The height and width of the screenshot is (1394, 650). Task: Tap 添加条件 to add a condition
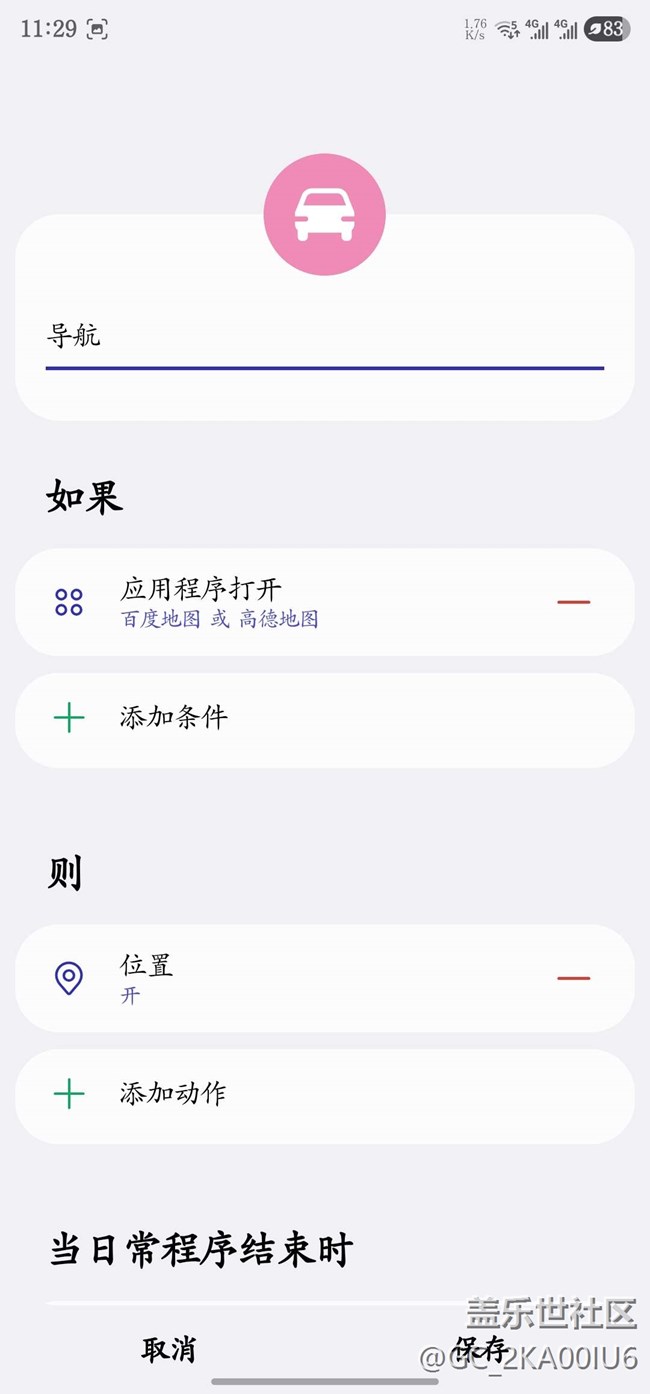coord(324,719)
